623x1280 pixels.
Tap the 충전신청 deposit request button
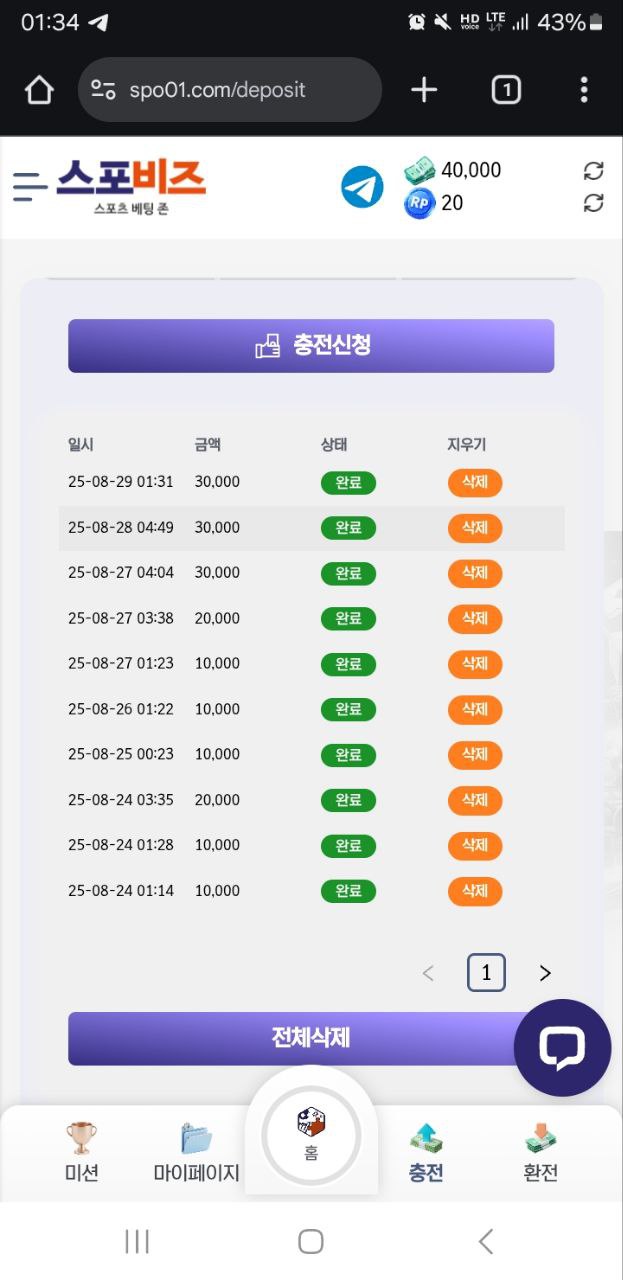[311, 346]
